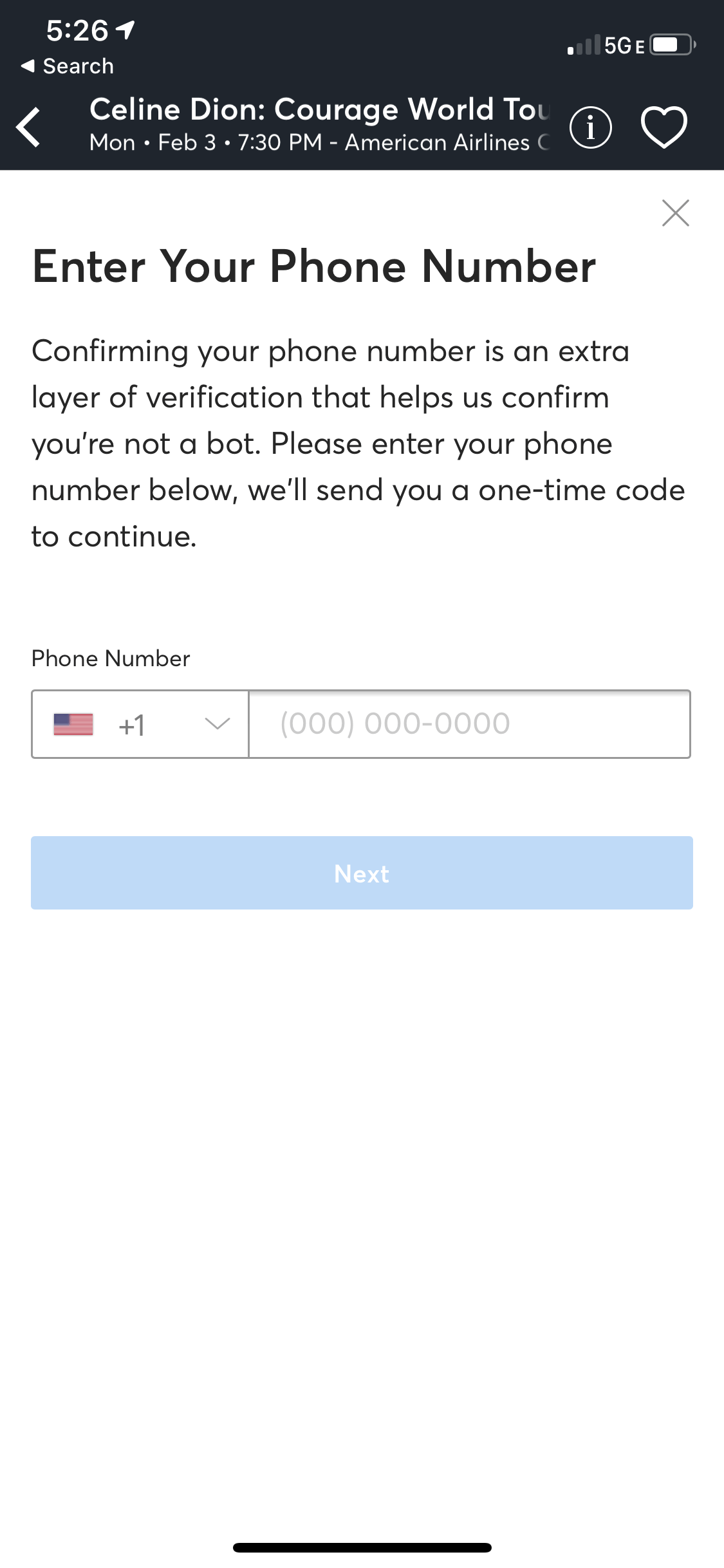This screenshot has height=1568, width=724.
Task: Return to Search via the status bar link
Action: [68, 66]
